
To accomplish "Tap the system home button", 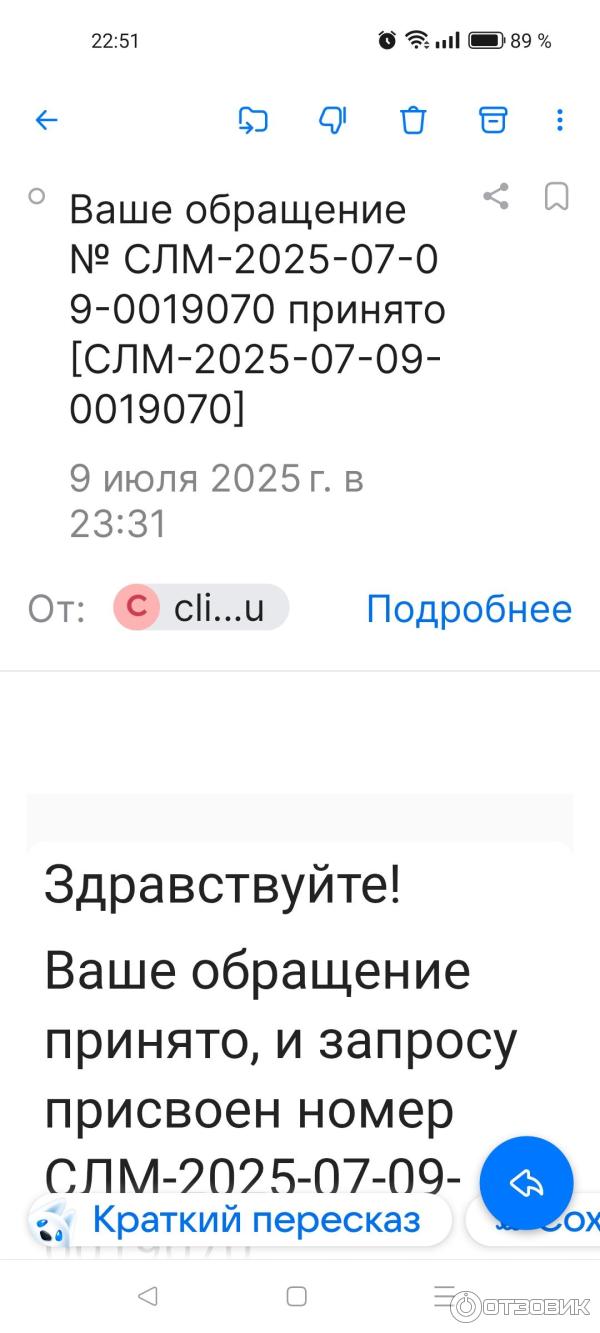I will [297, 1297].
